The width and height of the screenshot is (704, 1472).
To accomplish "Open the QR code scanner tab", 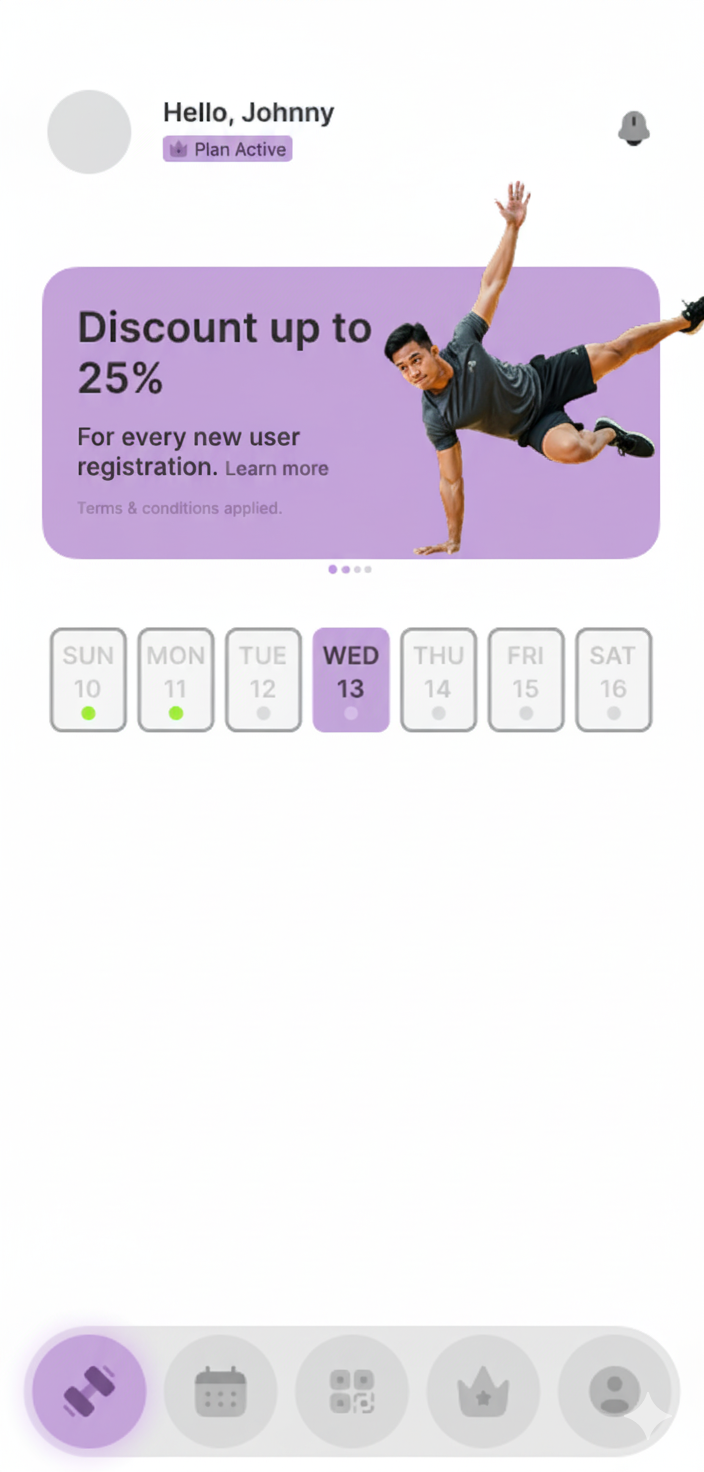I will (x=352, y=1391).
